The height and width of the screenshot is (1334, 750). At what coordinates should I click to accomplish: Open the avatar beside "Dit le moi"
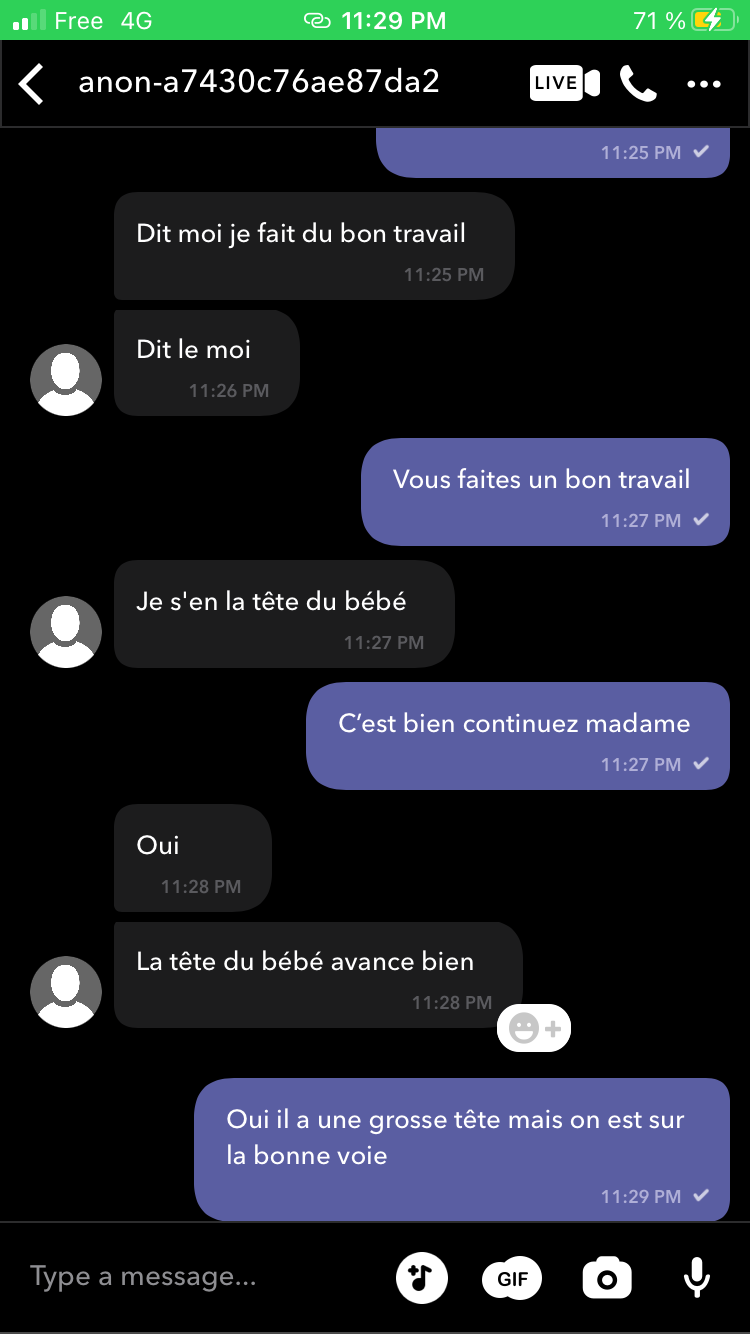tap(66, 380)
